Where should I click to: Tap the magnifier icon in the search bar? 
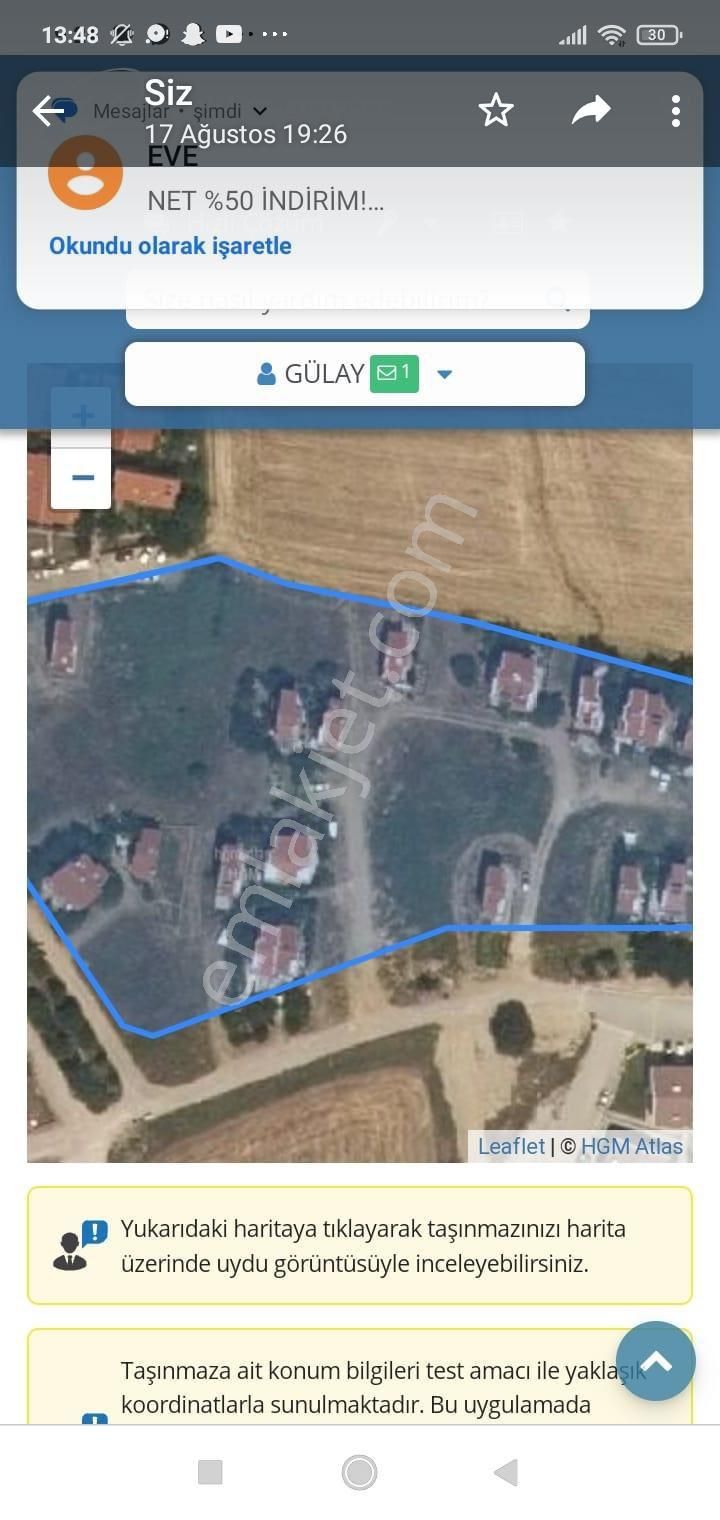(x=556, y=297)
